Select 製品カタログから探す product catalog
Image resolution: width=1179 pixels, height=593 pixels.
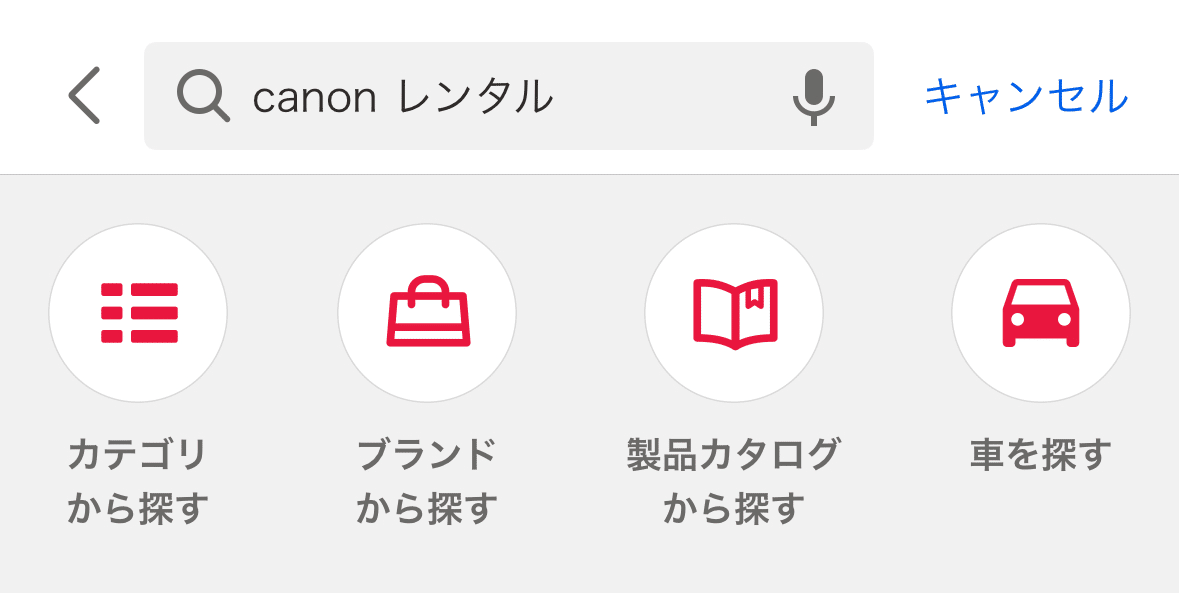point(734,313)
